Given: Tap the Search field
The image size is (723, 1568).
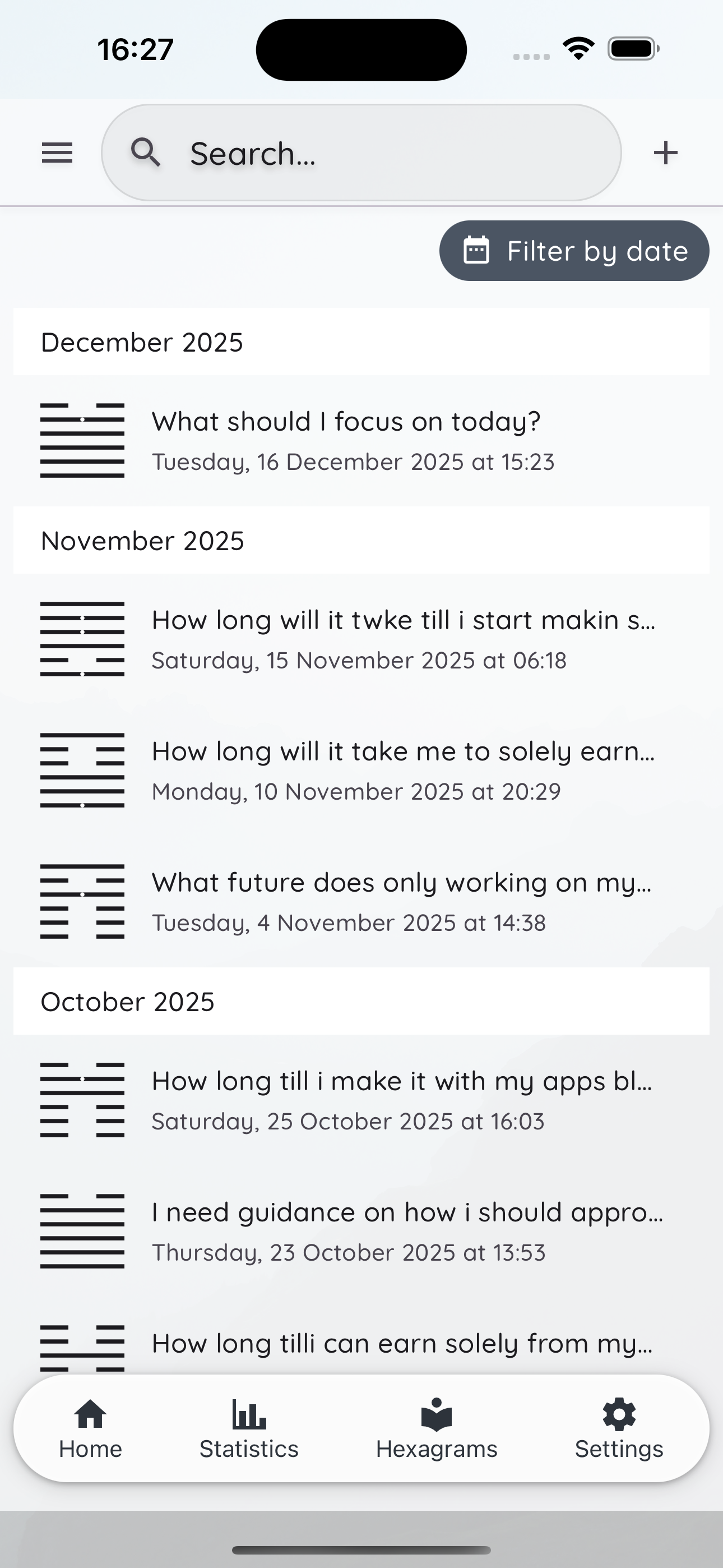Looking at the screenshot, I should [360, 153].
